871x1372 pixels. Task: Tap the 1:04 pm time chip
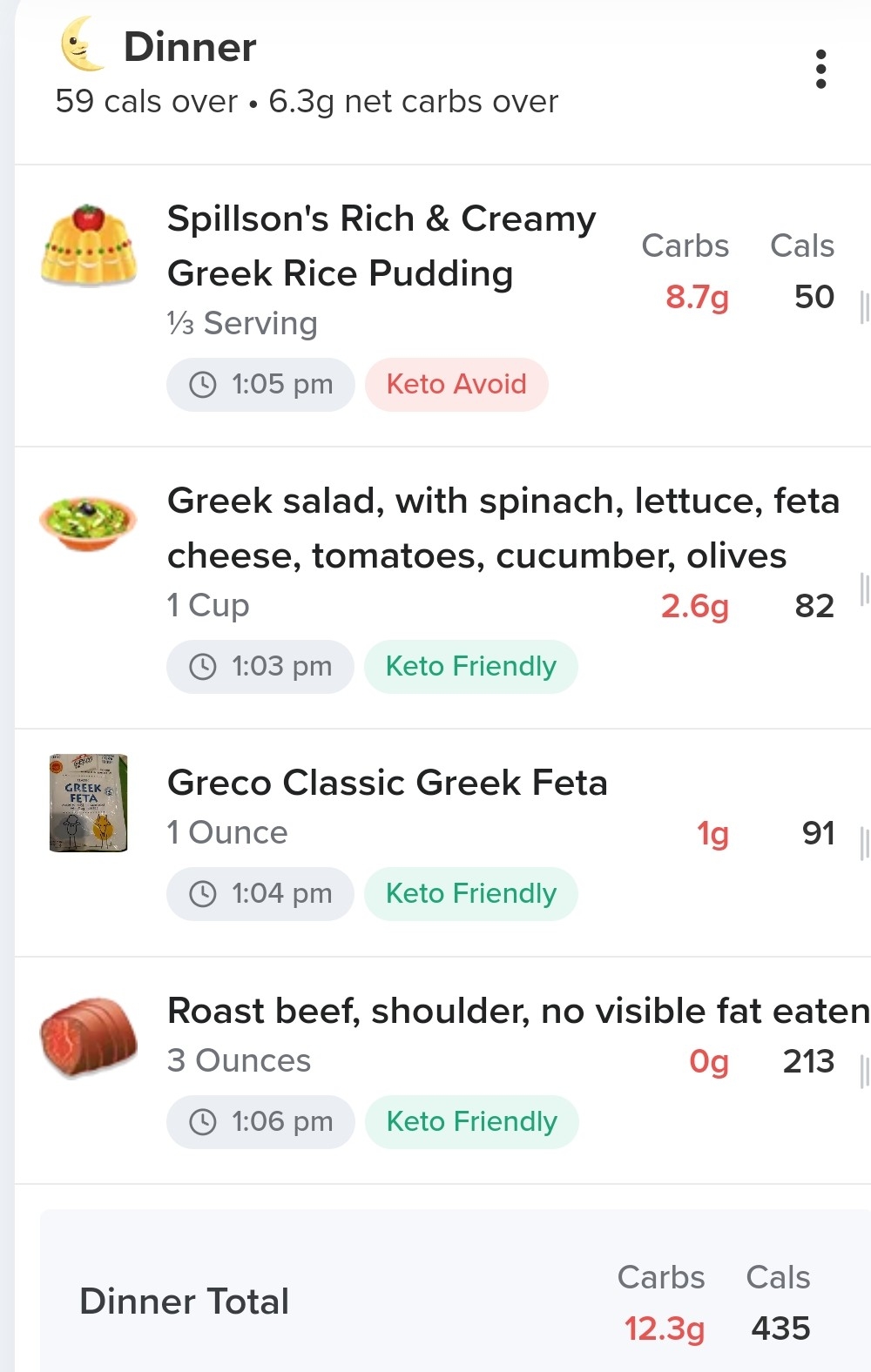[260, 894]
